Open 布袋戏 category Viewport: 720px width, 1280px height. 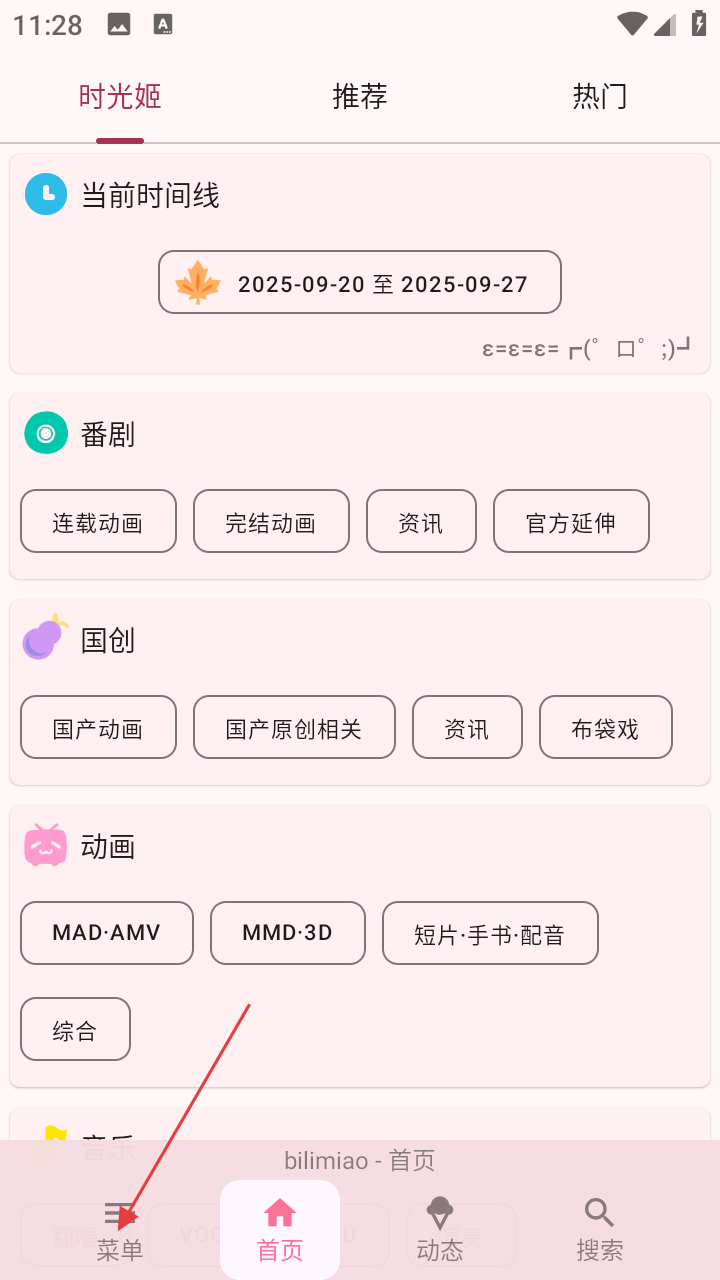tap(605, 728)
